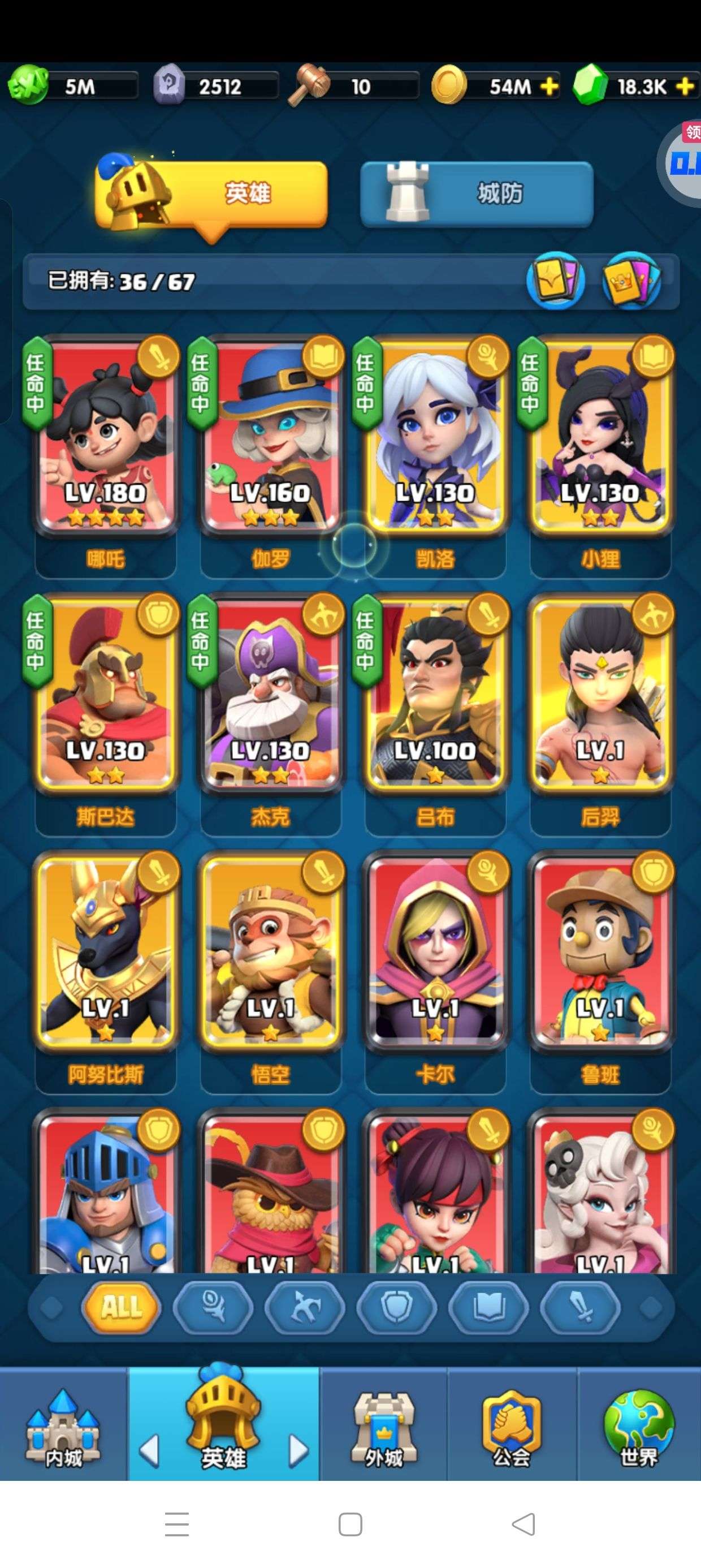Open the 公会 guild tab
701x1568 pixels.
coord(512,1428)
